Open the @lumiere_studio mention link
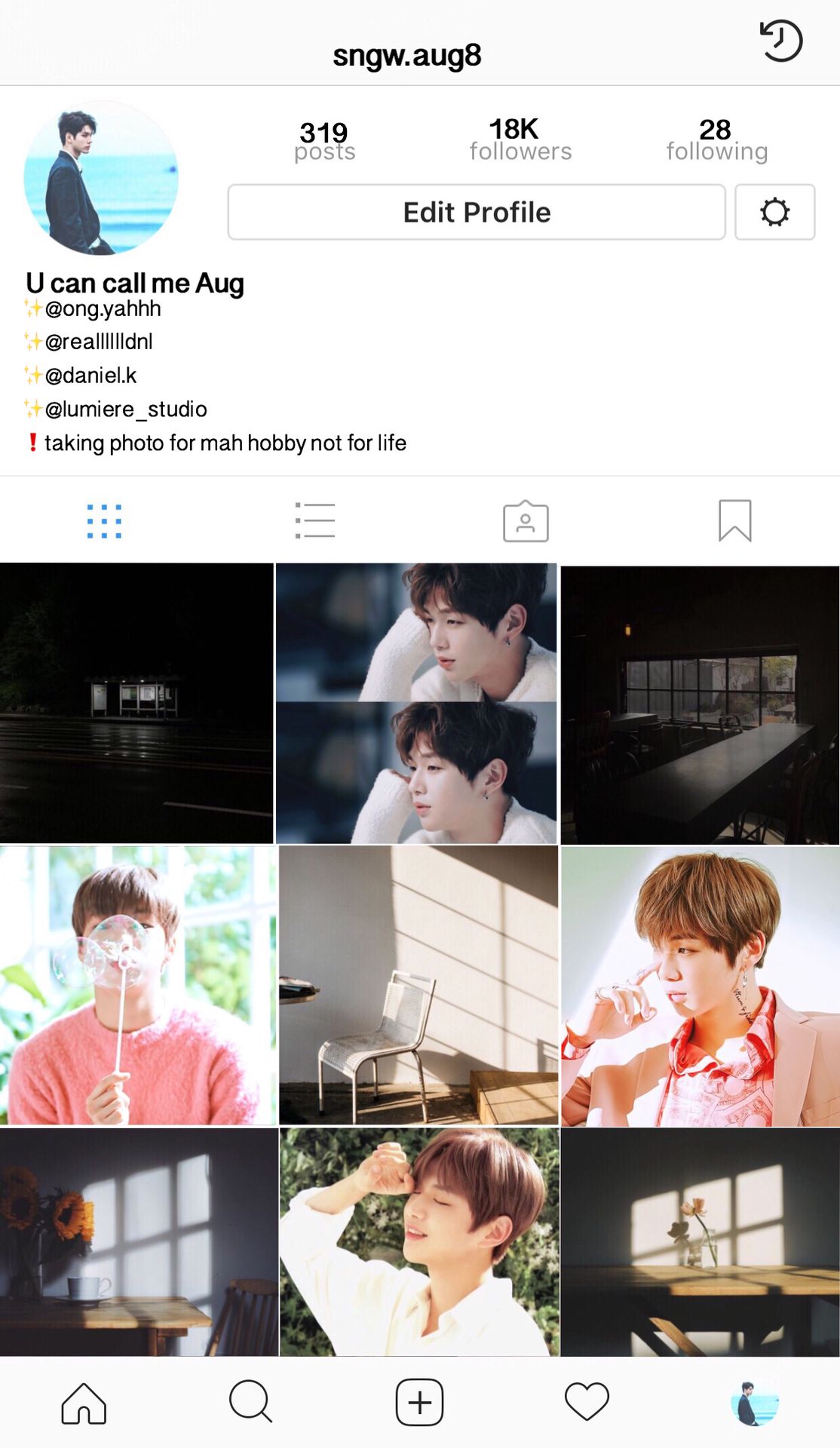Viewport: 840px width, 1448px height. (126, 410)
